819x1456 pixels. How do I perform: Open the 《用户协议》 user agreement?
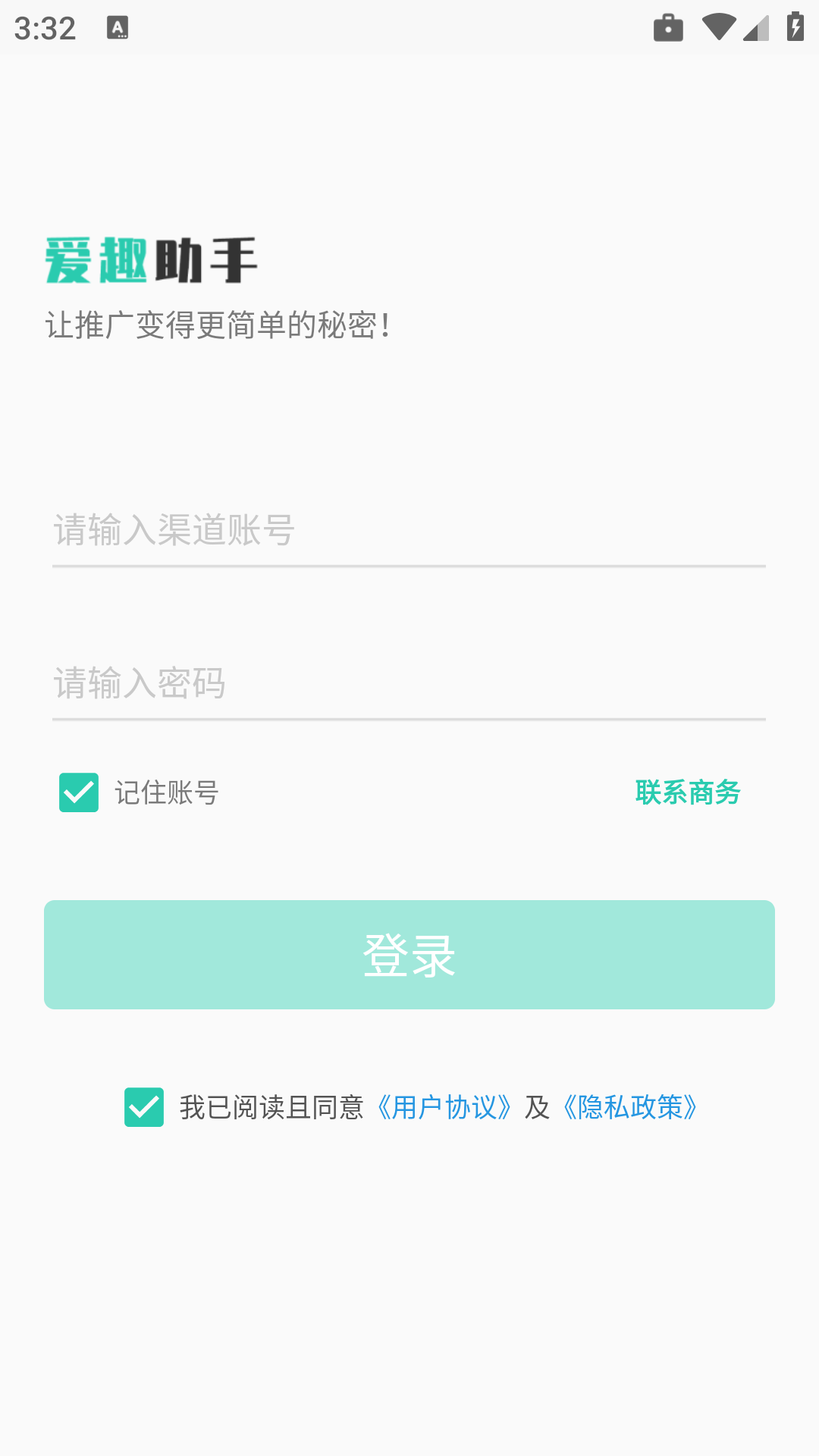[444, 1108]
